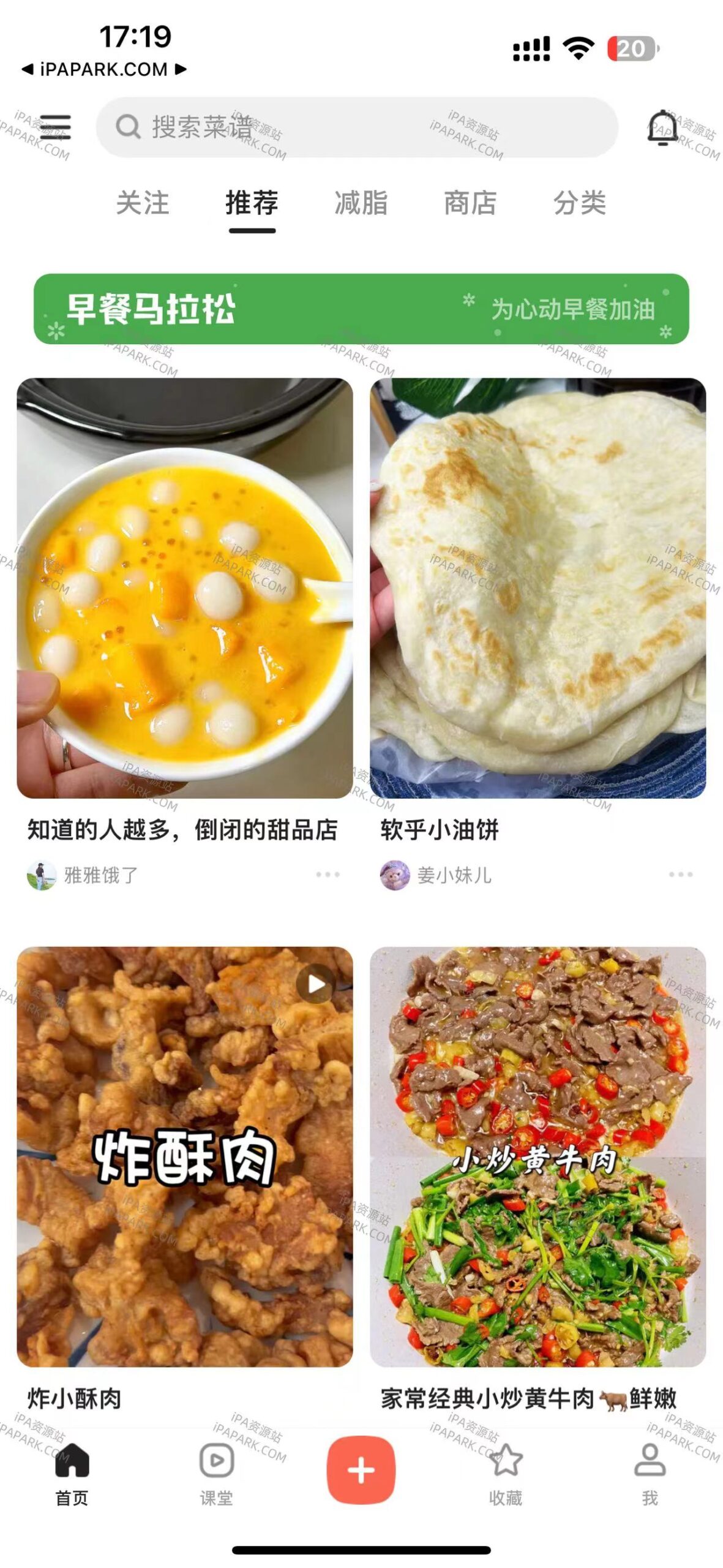The image size is (723, 1568).
Task: Tap the search magnifier icon
Action: click(x=127, y=126)
